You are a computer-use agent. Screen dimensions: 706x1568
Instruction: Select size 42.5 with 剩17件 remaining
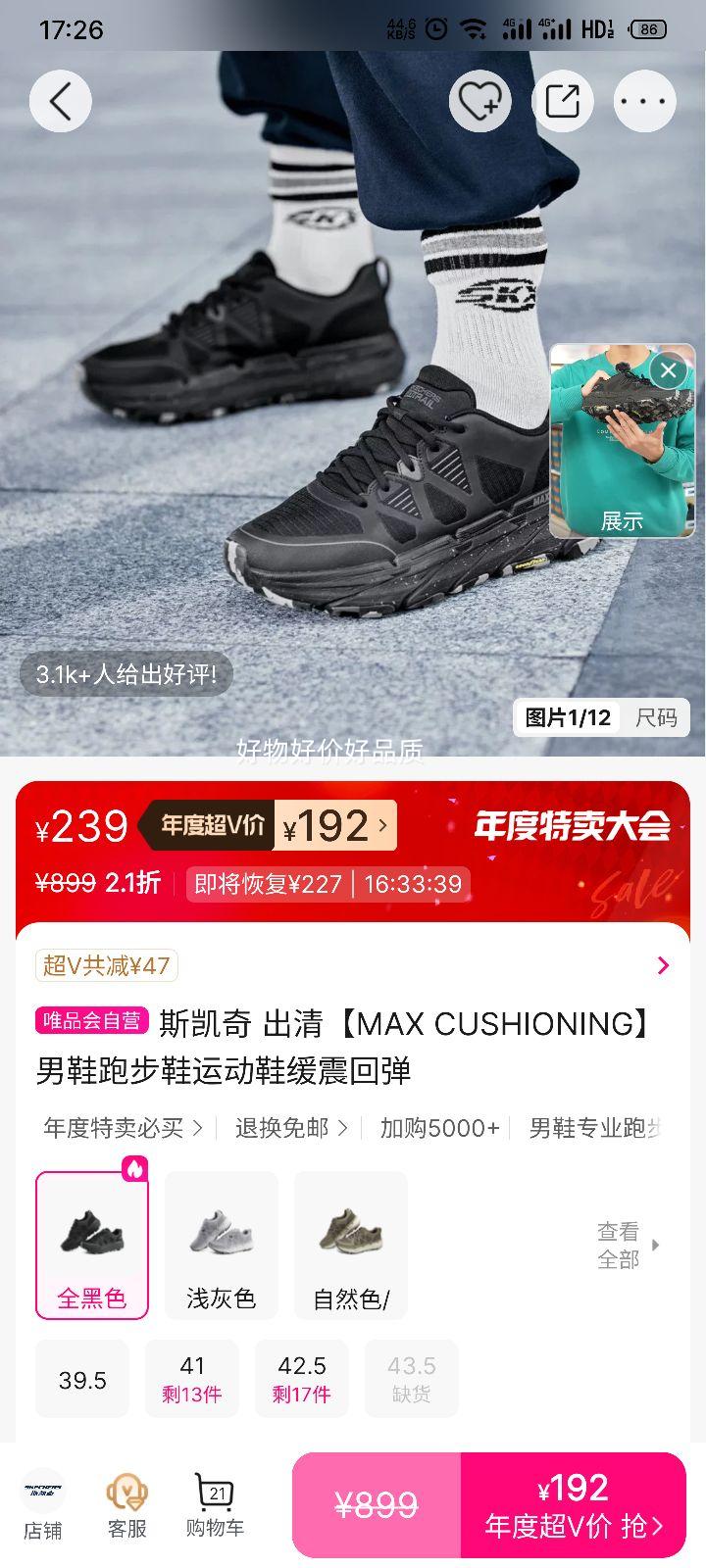tap(301, 1378)
